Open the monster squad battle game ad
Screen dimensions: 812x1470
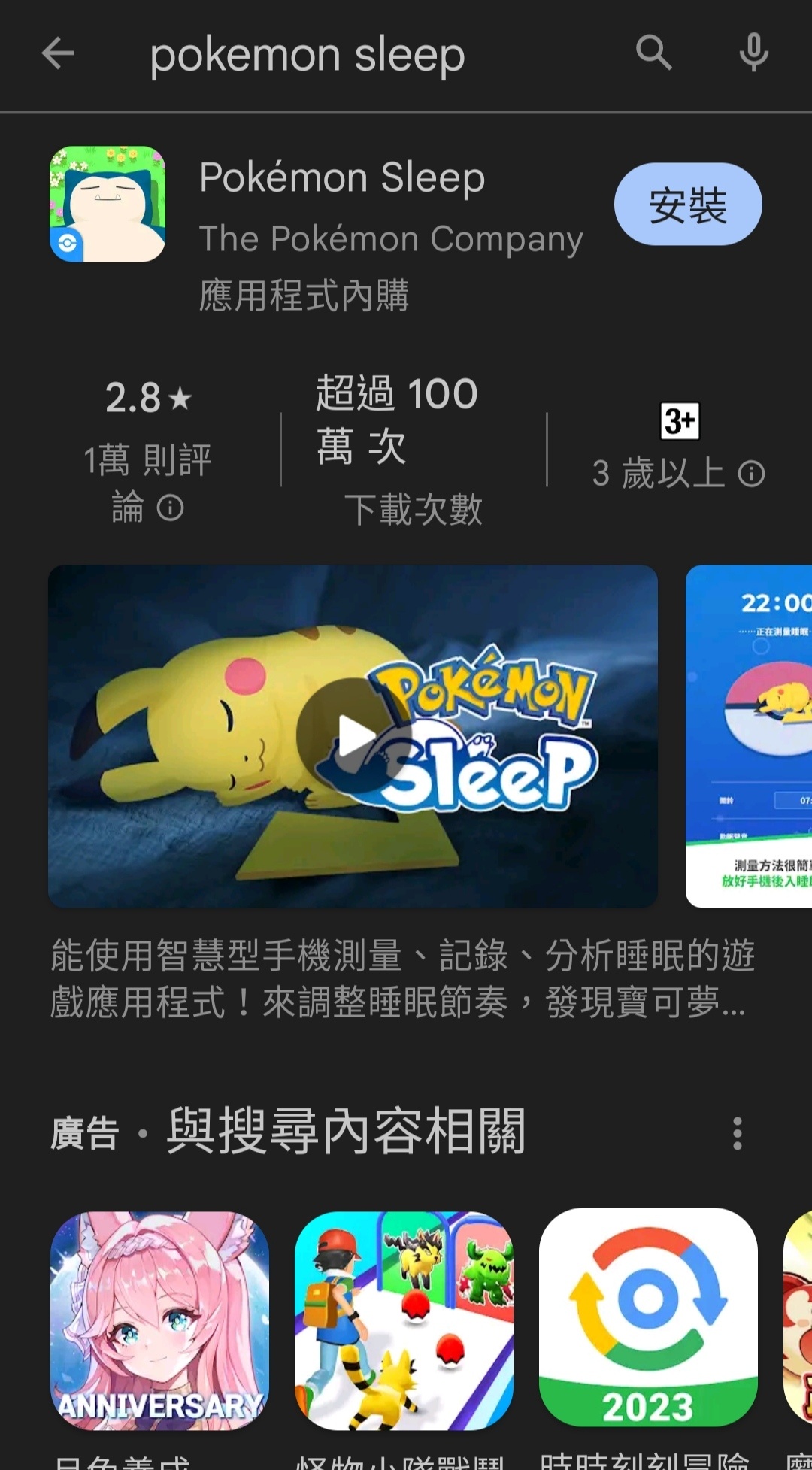pos(404,1320)
